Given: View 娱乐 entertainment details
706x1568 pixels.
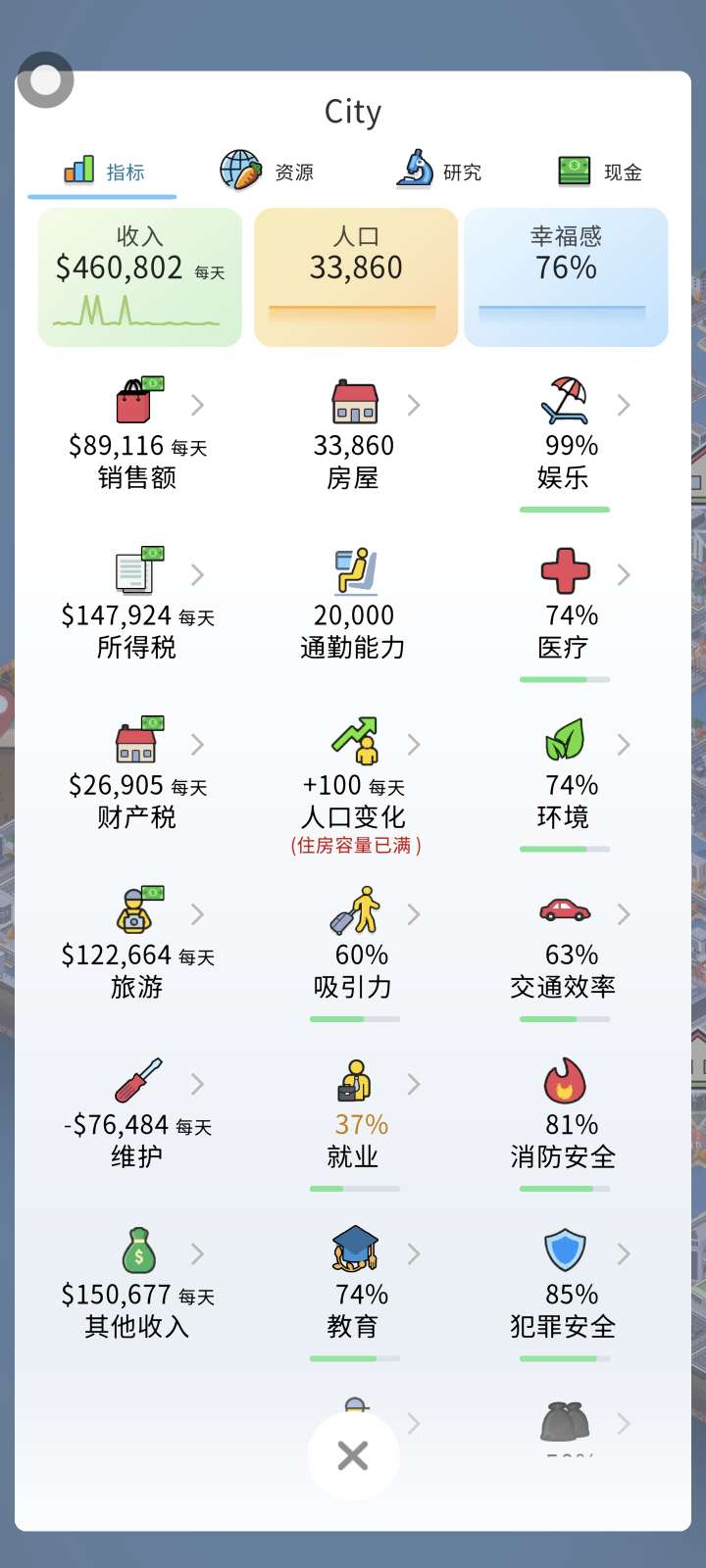Looking at the screenshot, I should (566, 435).
